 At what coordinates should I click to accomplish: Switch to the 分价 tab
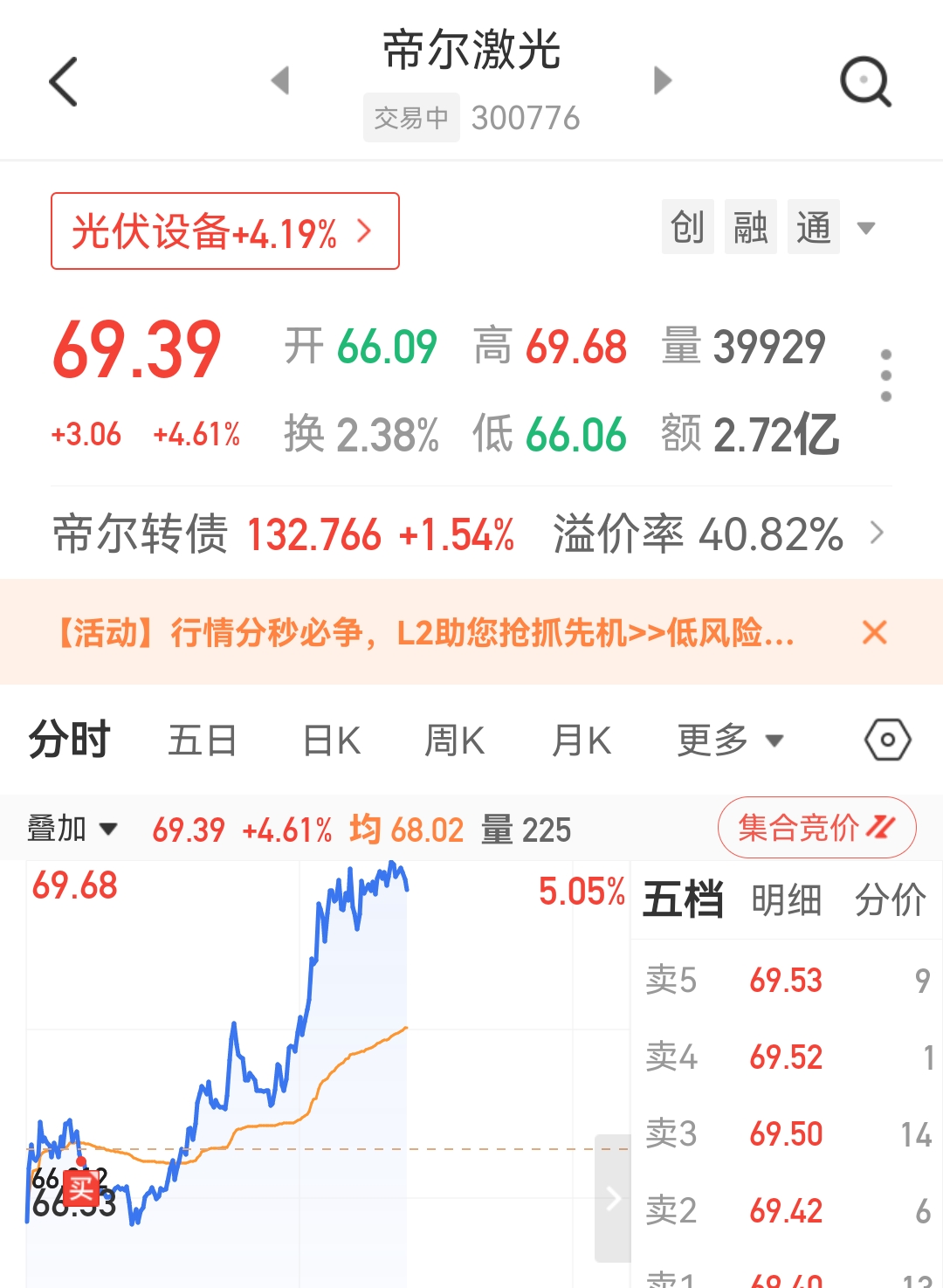tap(890, 899)
